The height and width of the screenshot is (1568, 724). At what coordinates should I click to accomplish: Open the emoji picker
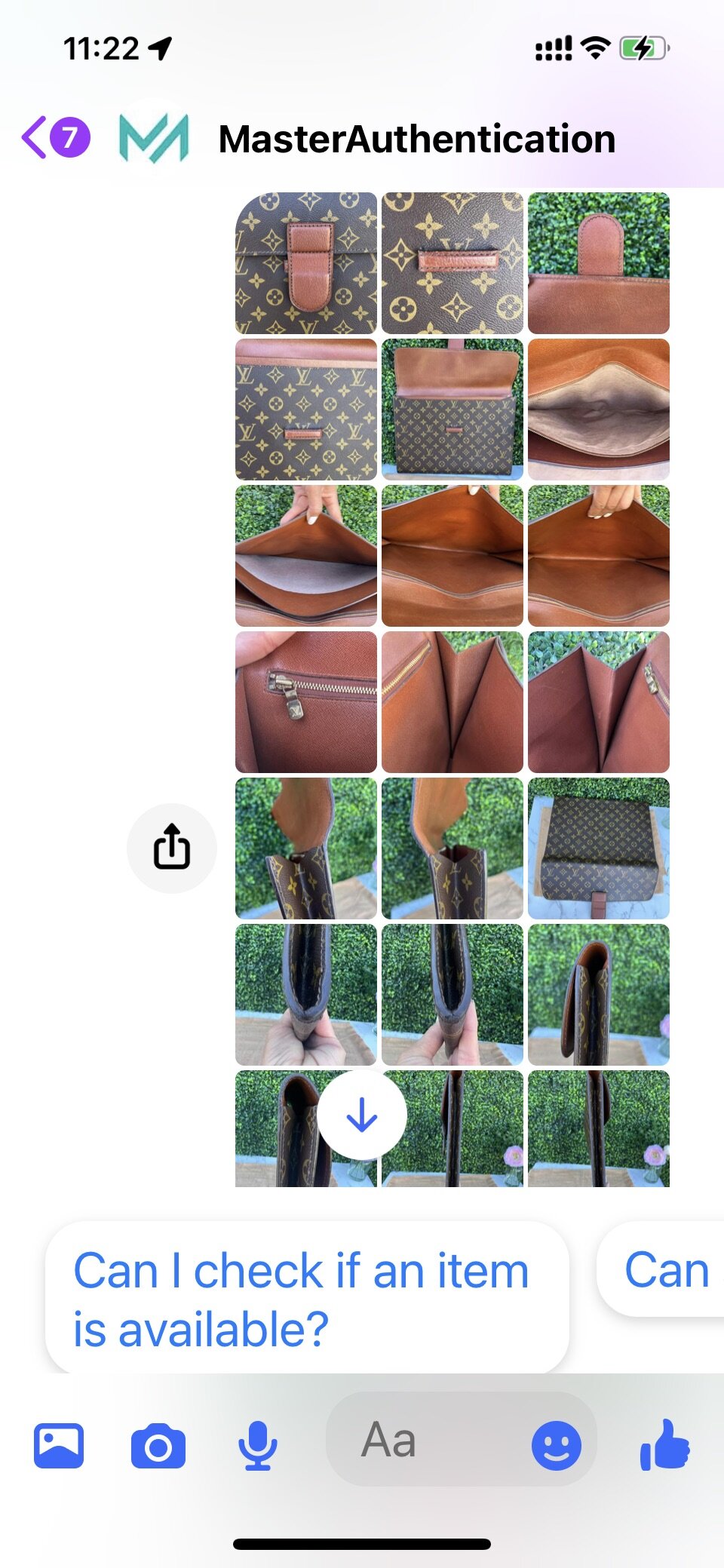point(557,1445)
